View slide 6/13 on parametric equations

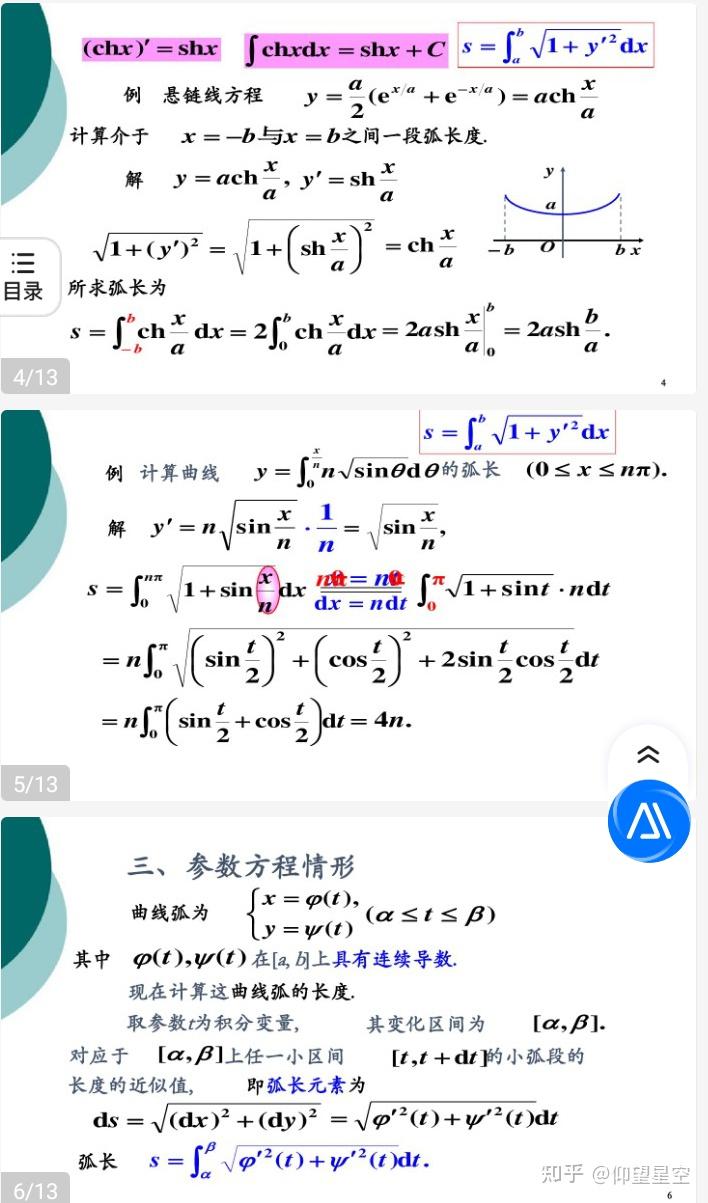(348, 1010)
